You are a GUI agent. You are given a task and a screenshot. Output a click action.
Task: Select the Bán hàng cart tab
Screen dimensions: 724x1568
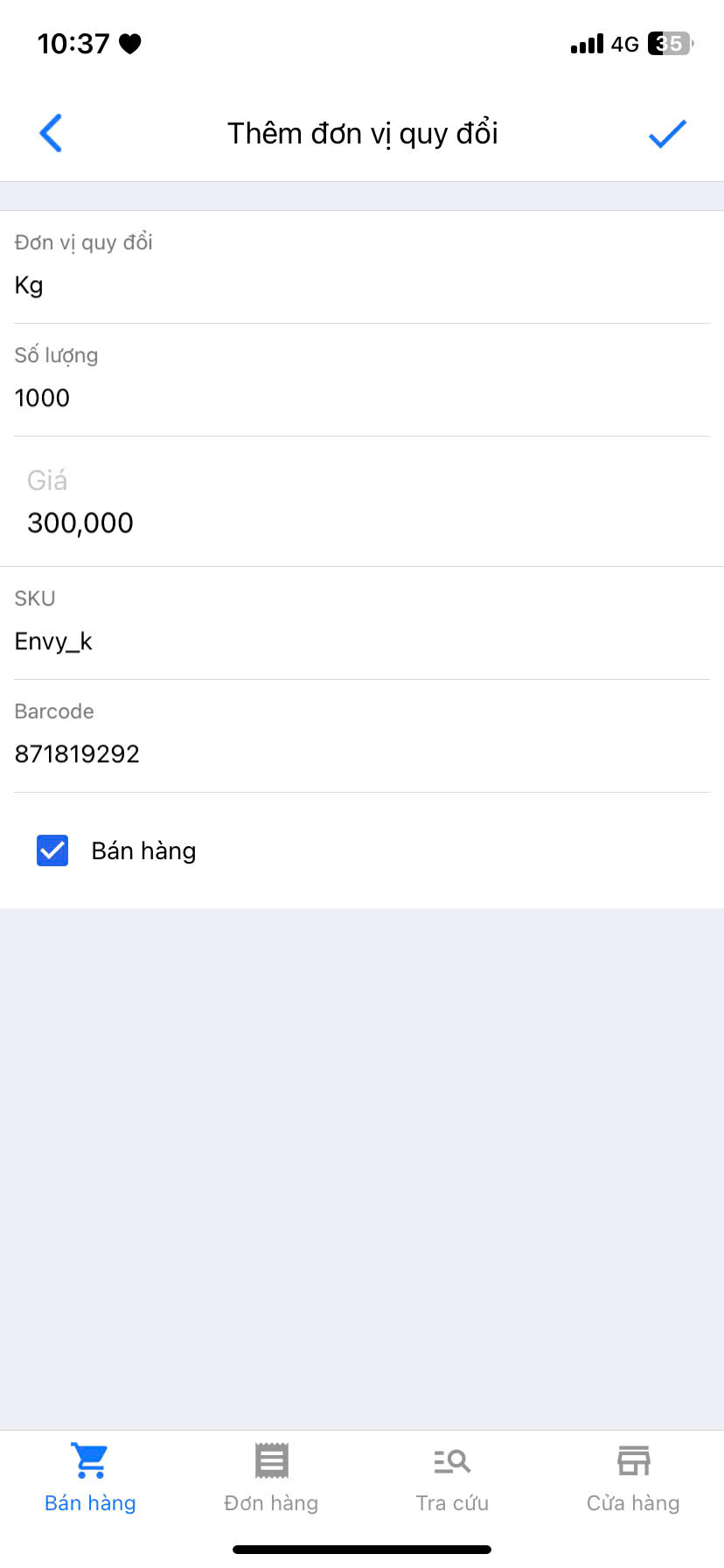pos(90,1479)
